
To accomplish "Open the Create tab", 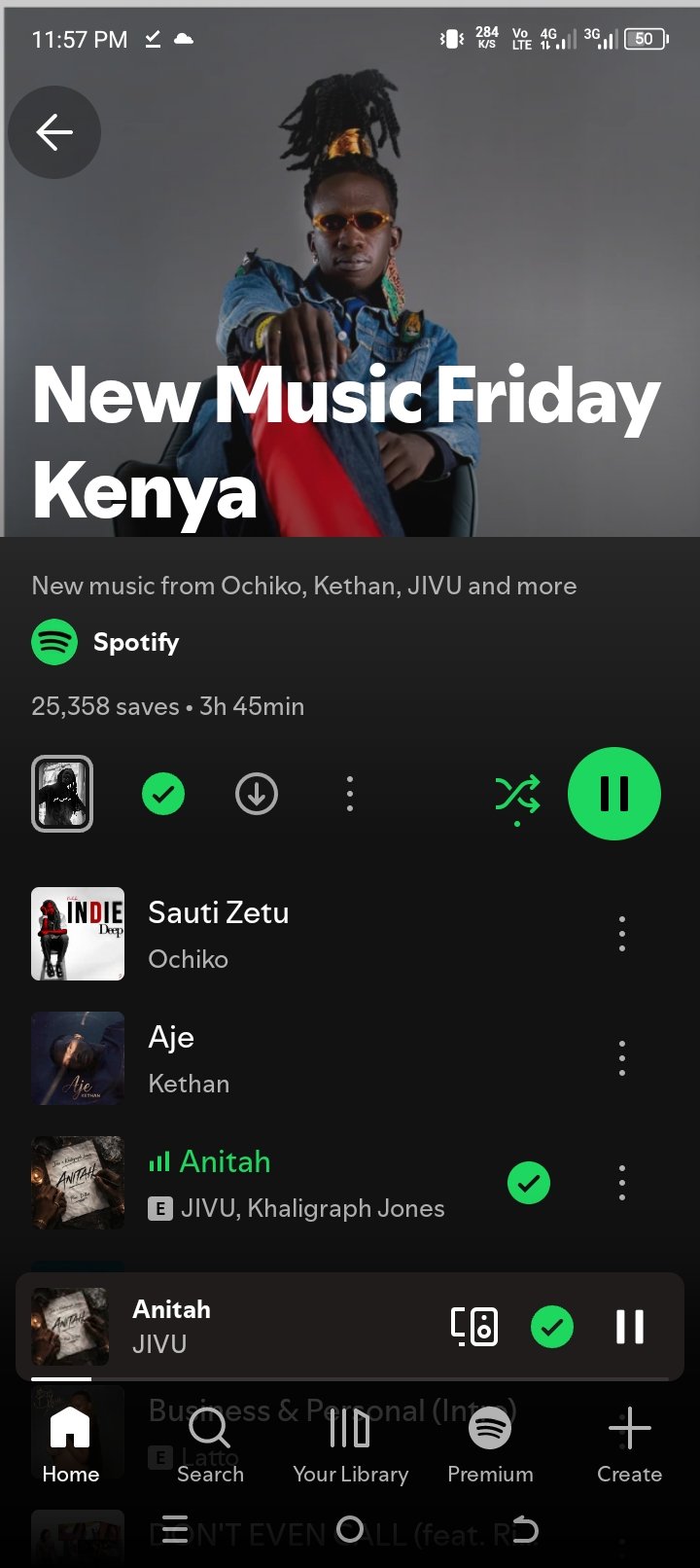I will (629, 1445).
